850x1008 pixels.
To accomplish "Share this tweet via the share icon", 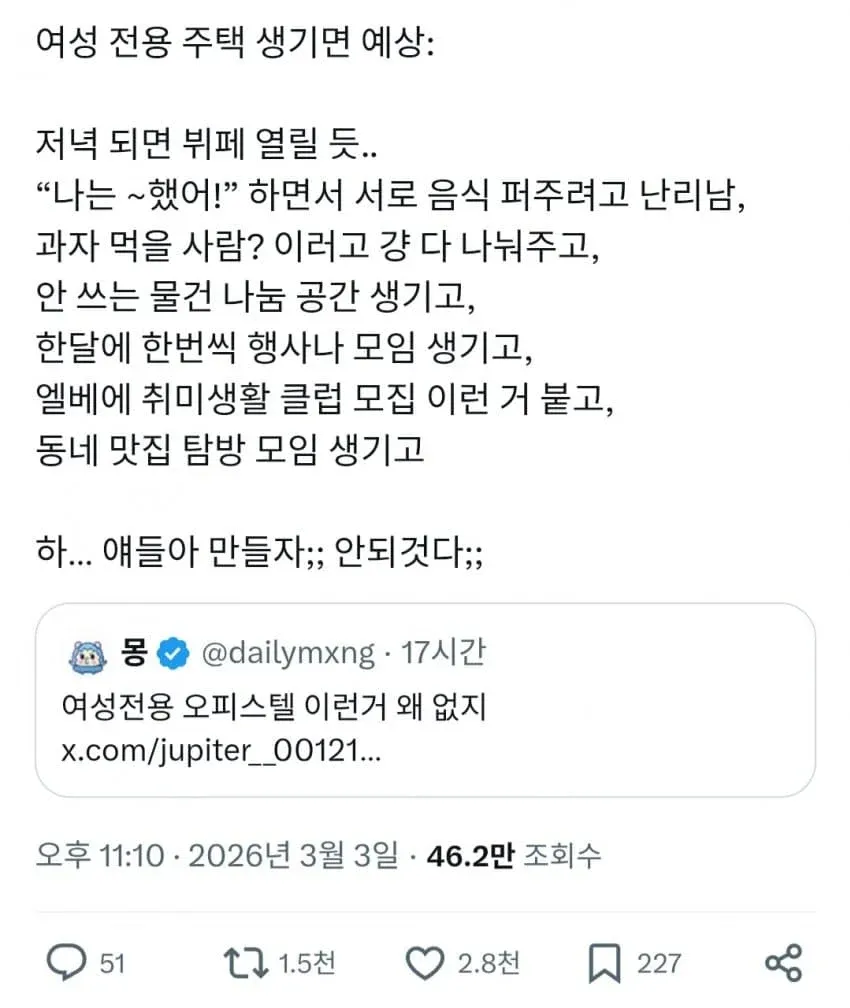I will pyautogui.click(x=783, y=962).
